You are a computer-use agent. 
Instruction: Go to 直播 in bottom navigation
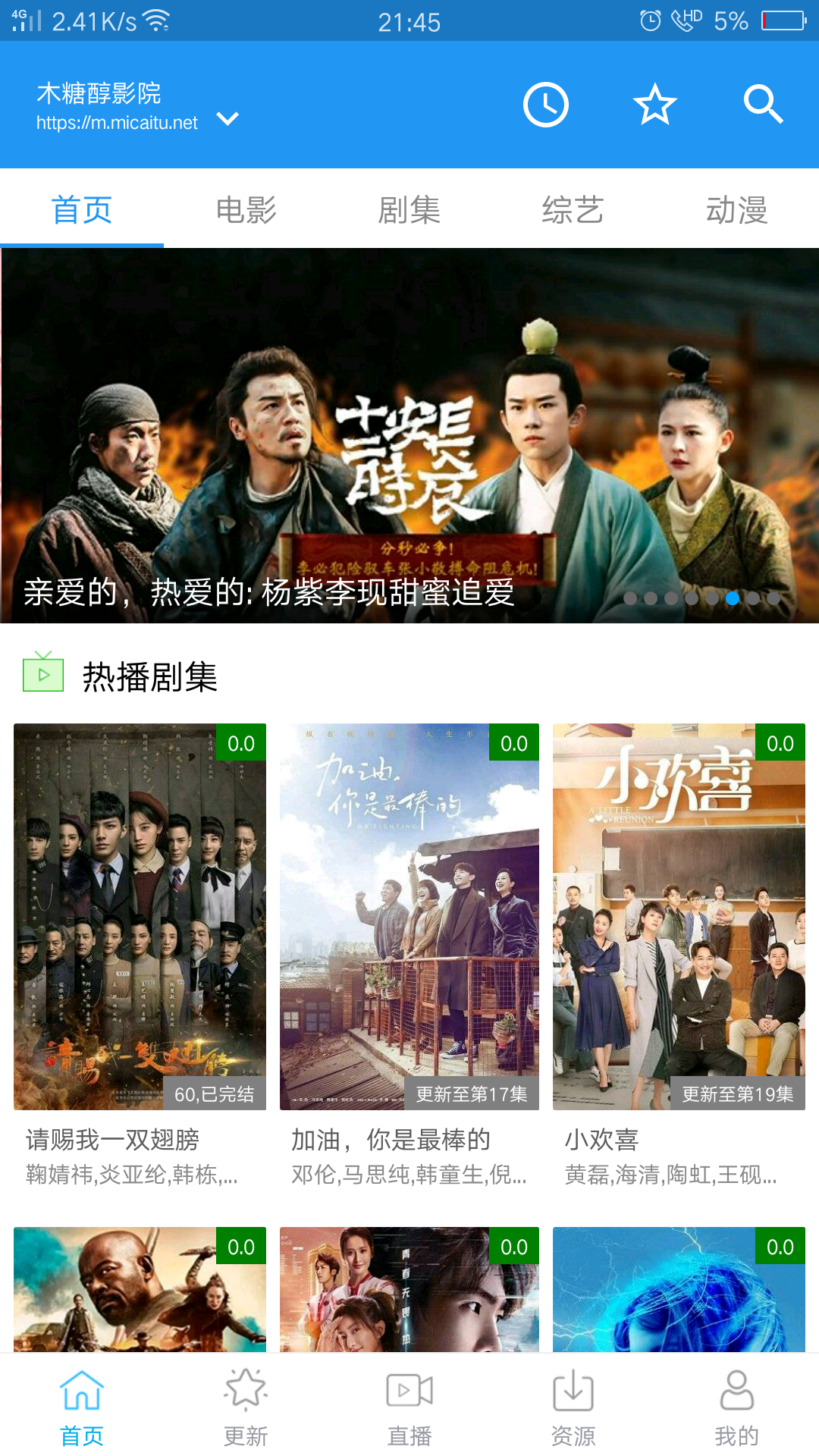coord(409,1407)
